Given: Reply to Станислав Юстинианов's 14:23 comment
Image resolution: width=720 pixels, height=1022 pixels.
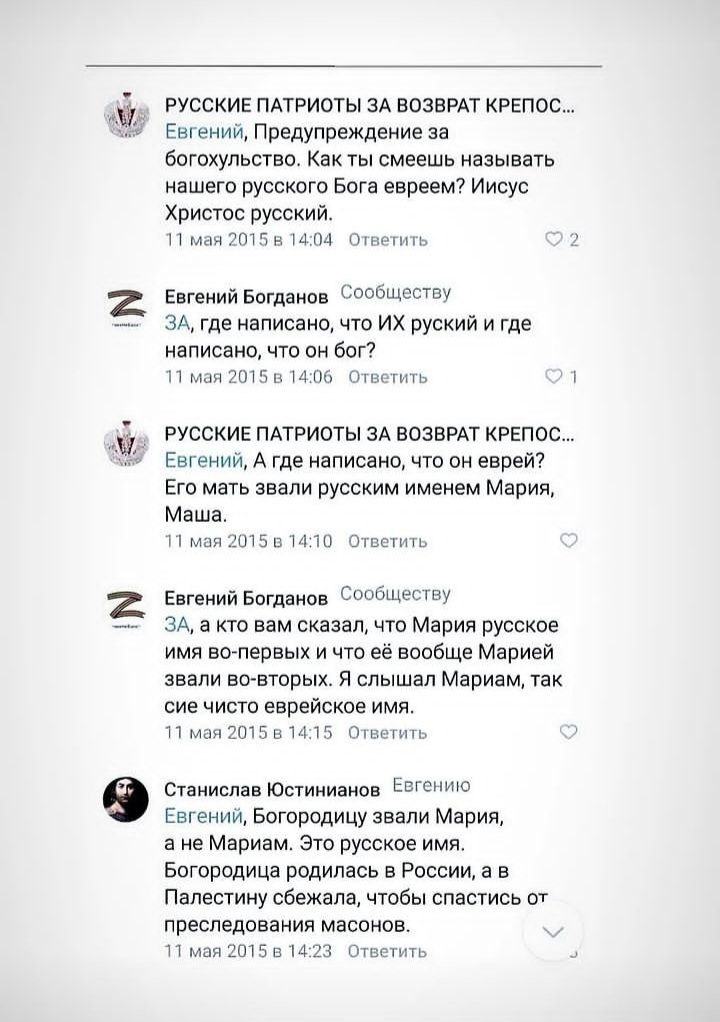Looking at the screenshot, I should [x=387, y=951].
